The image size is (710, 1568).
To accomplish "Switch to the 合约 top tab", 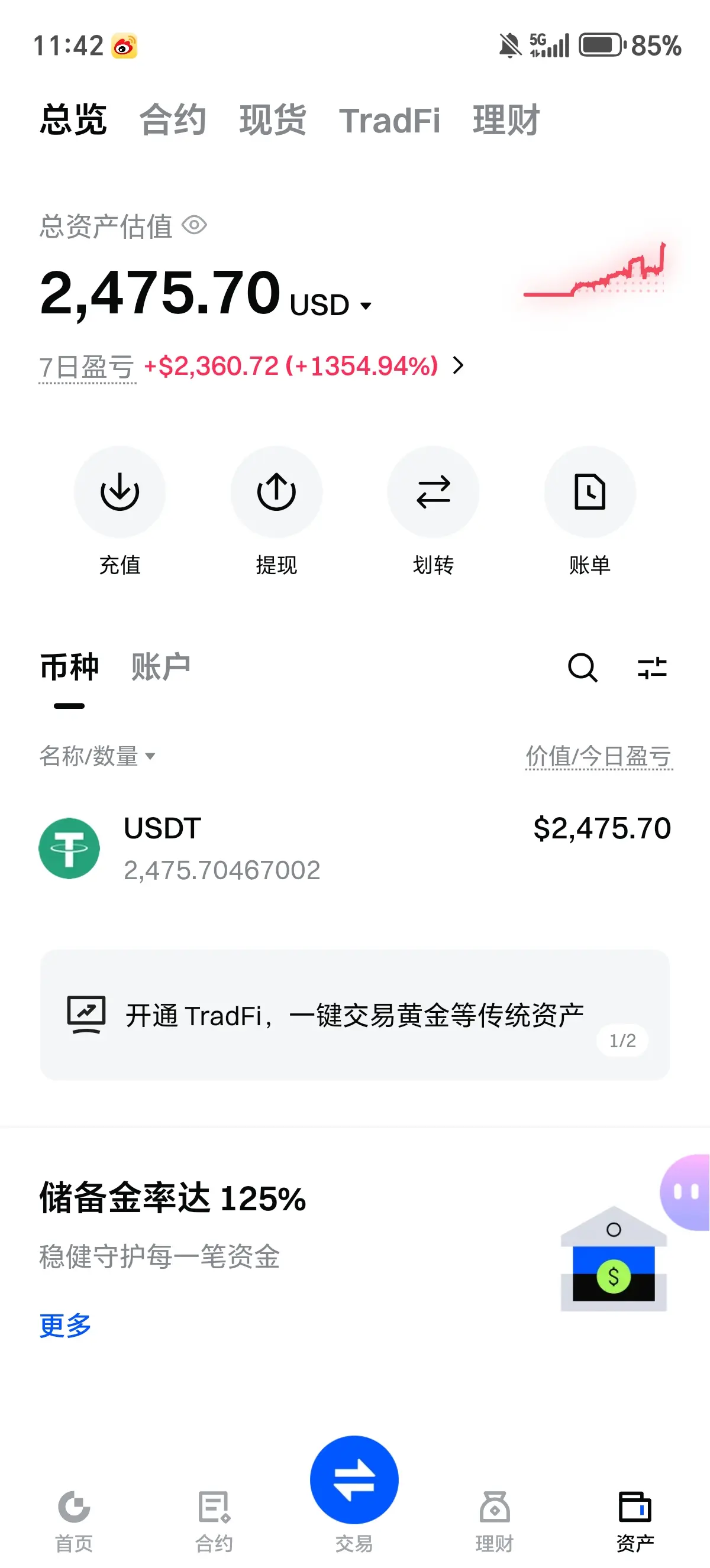I will 172,120.
